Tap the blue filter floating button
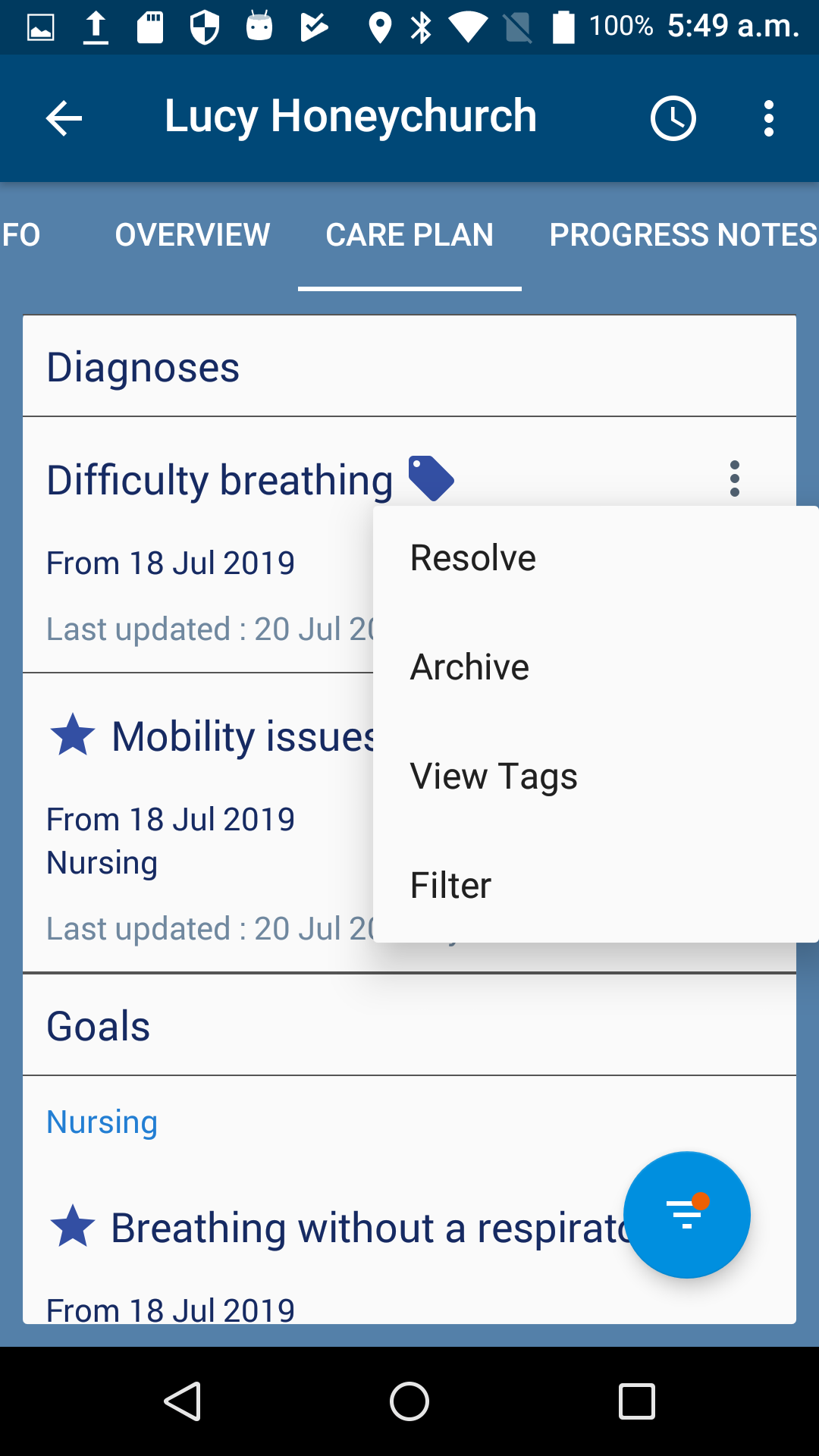This screenshot has width=819, height=1456. (x=686, y=1215)
